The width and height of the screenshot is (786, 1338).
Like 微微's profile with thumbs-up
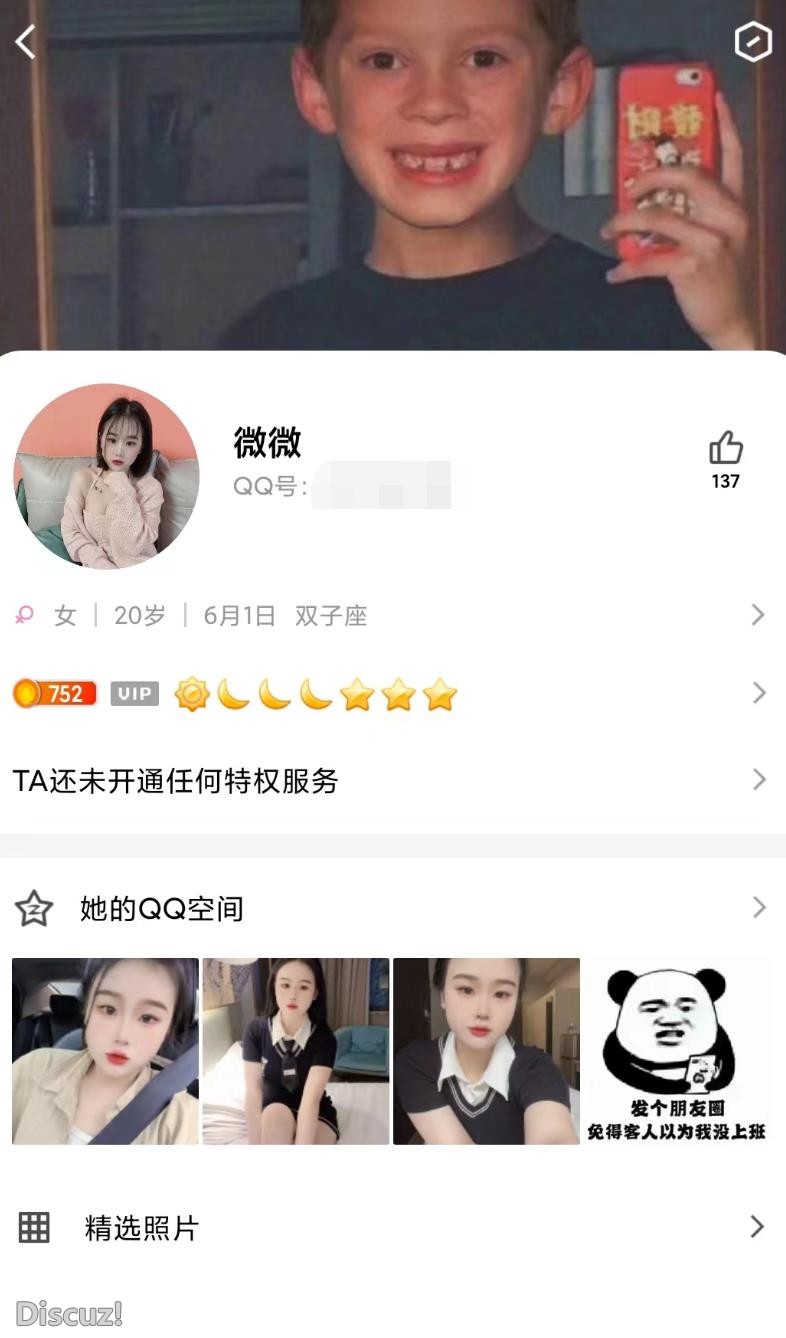click(725, 450)
